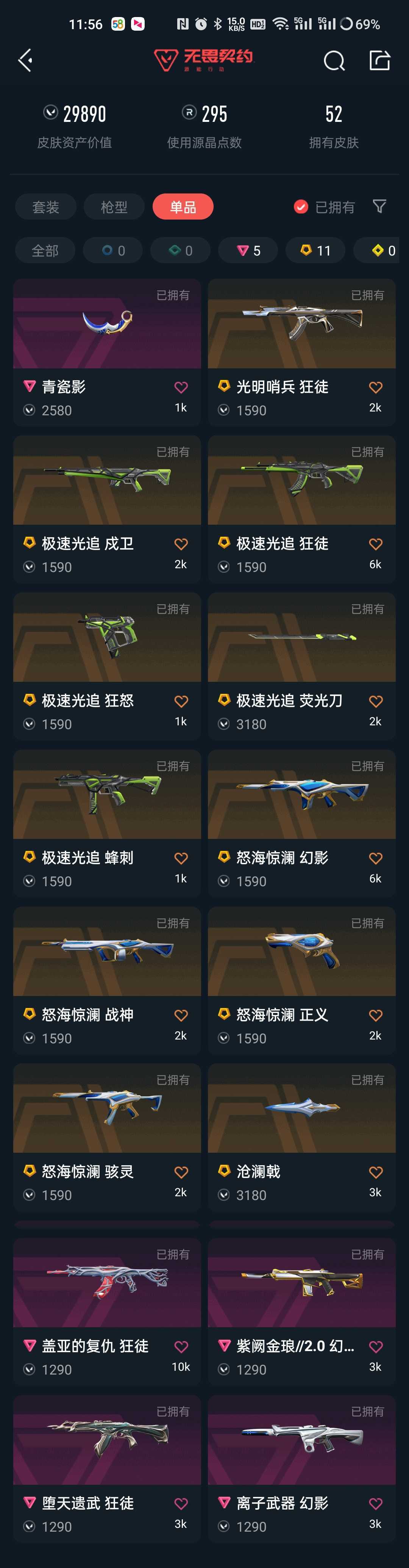Filter by pink tier chip showing 5
Viewport: 409px width, 1568px height.
248,250
